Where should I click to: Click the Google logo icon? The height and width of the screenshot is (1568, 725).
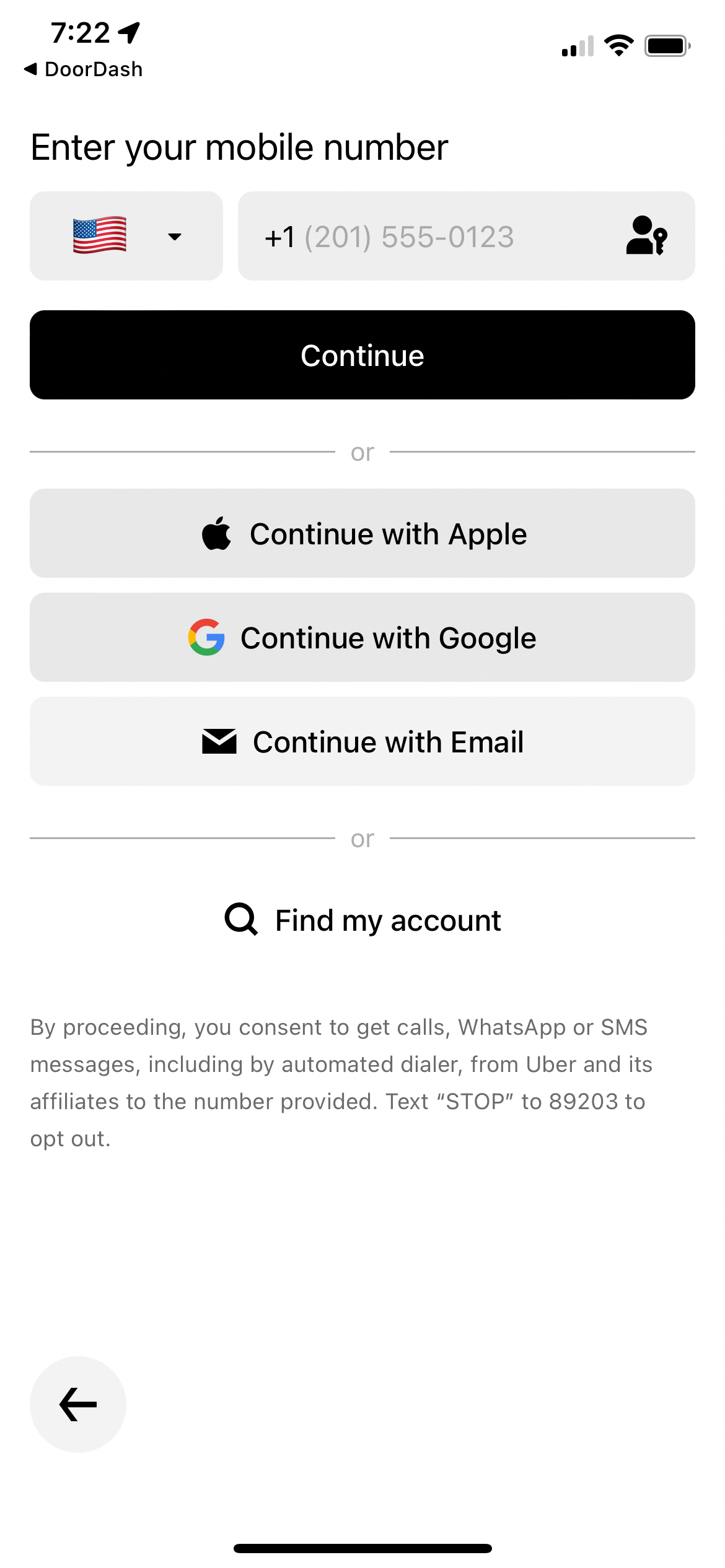(206, 637)
